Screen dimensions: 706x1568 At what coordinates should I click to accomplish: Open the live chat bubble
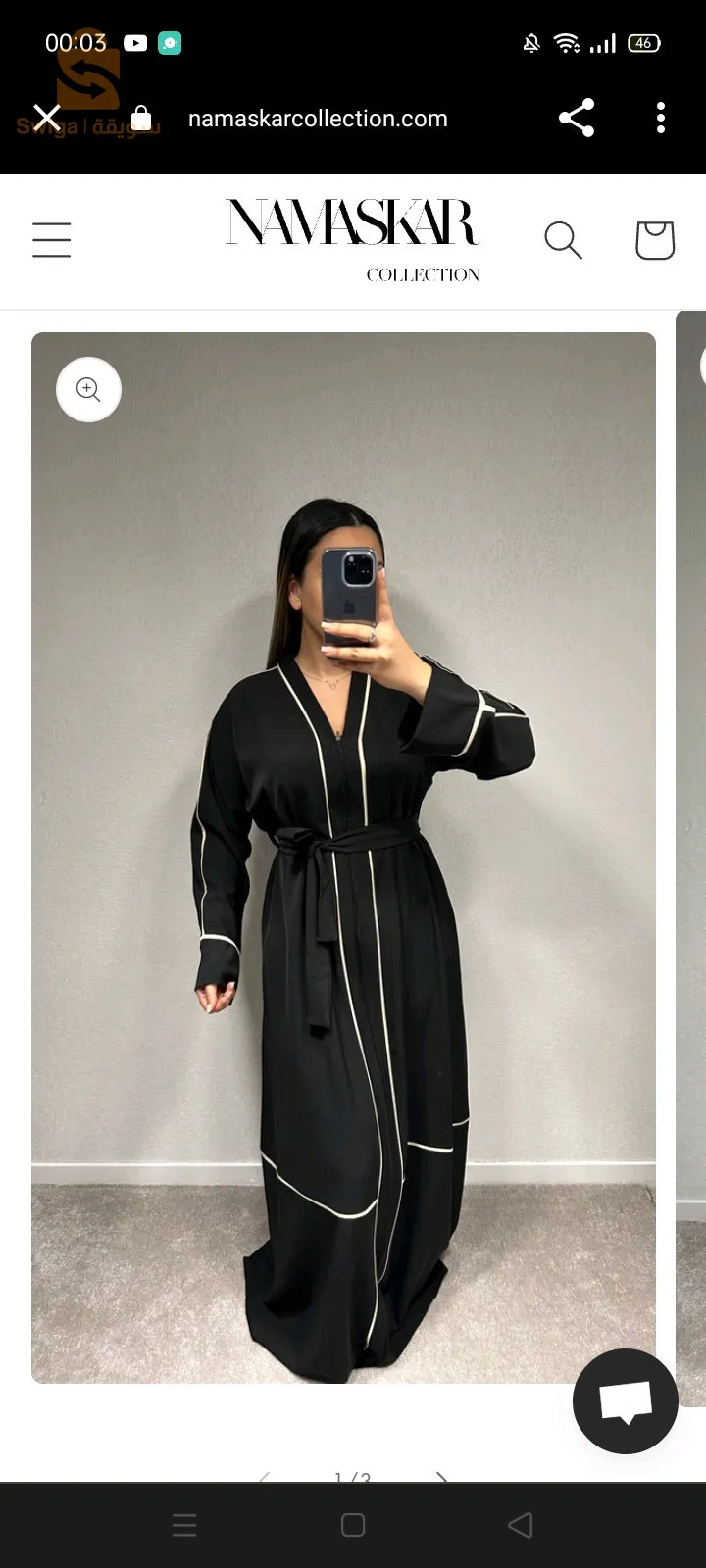(626, 1400)
